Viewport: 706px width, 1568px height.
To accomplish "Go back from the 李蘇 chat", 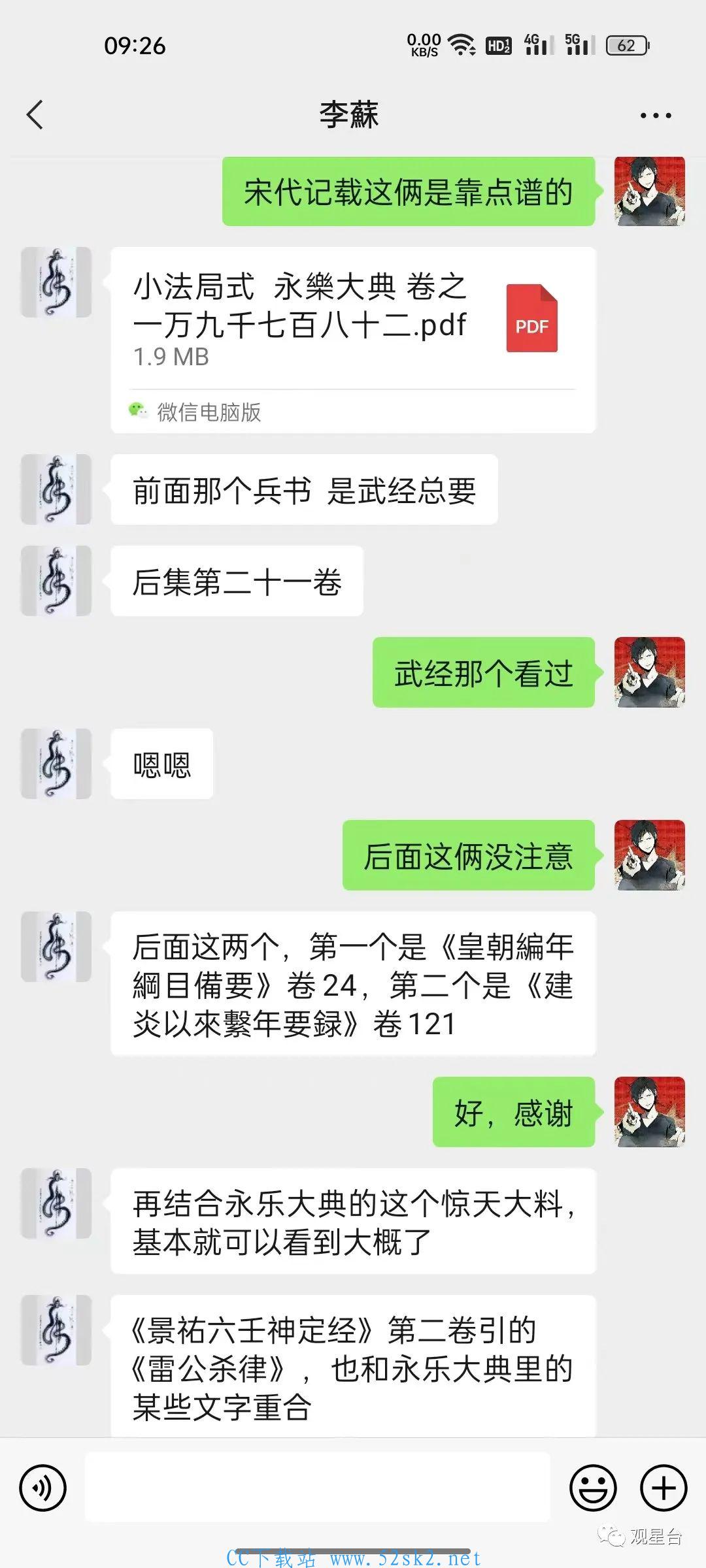I will click(x=35, y=115).
